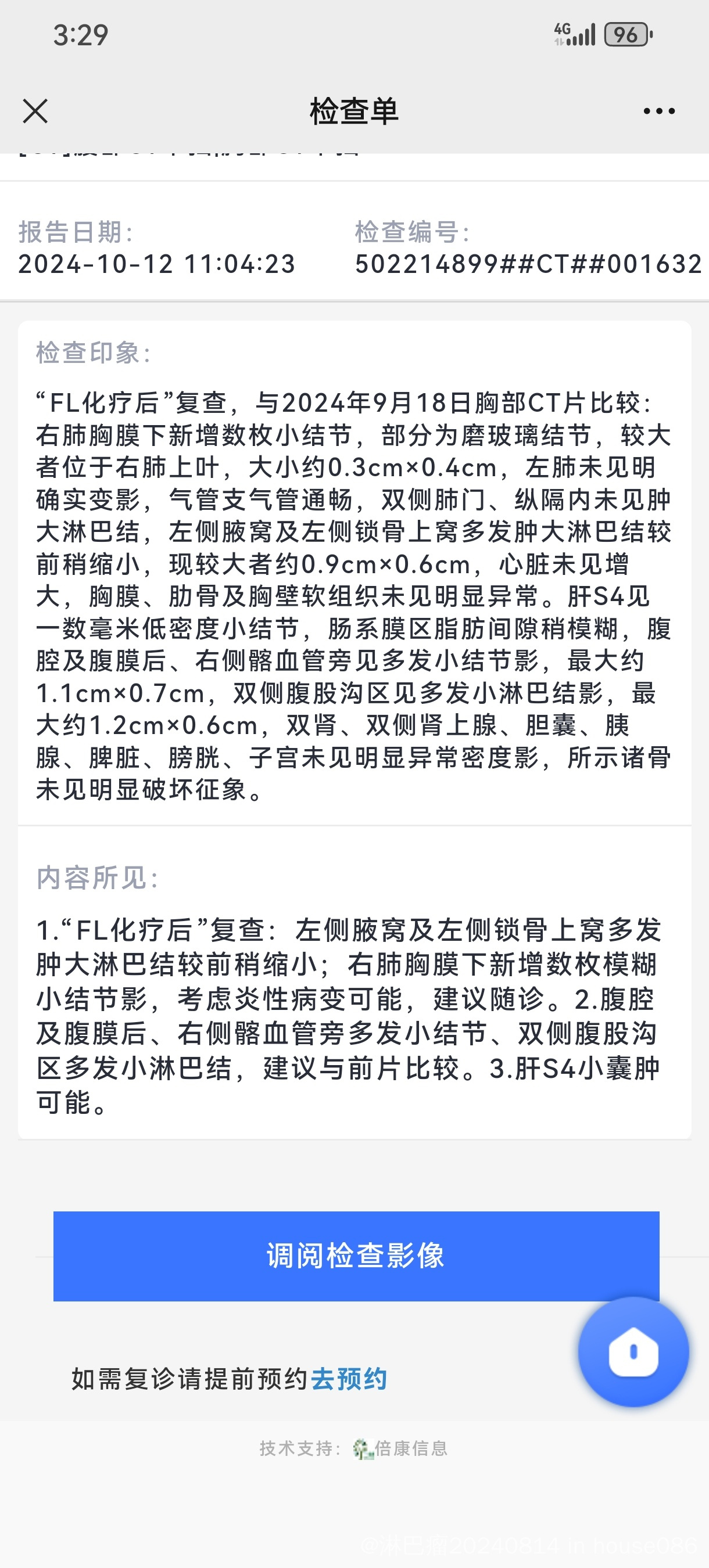The image size is (709, 1568).
Task: Close the 检查单 page
Action: click(35, 112)
